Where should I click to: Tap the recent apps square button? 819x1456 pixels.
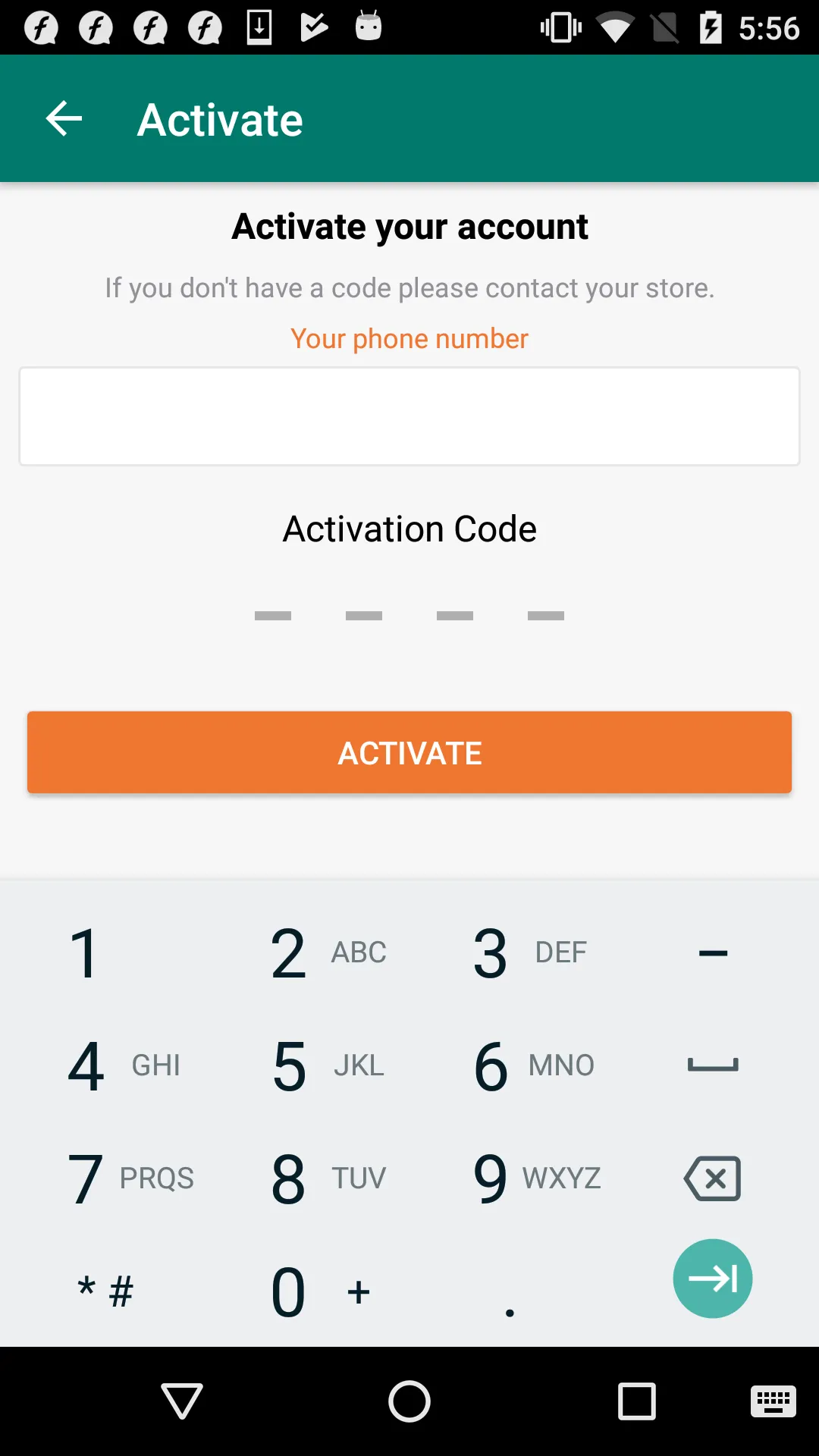click(637, 1401)
